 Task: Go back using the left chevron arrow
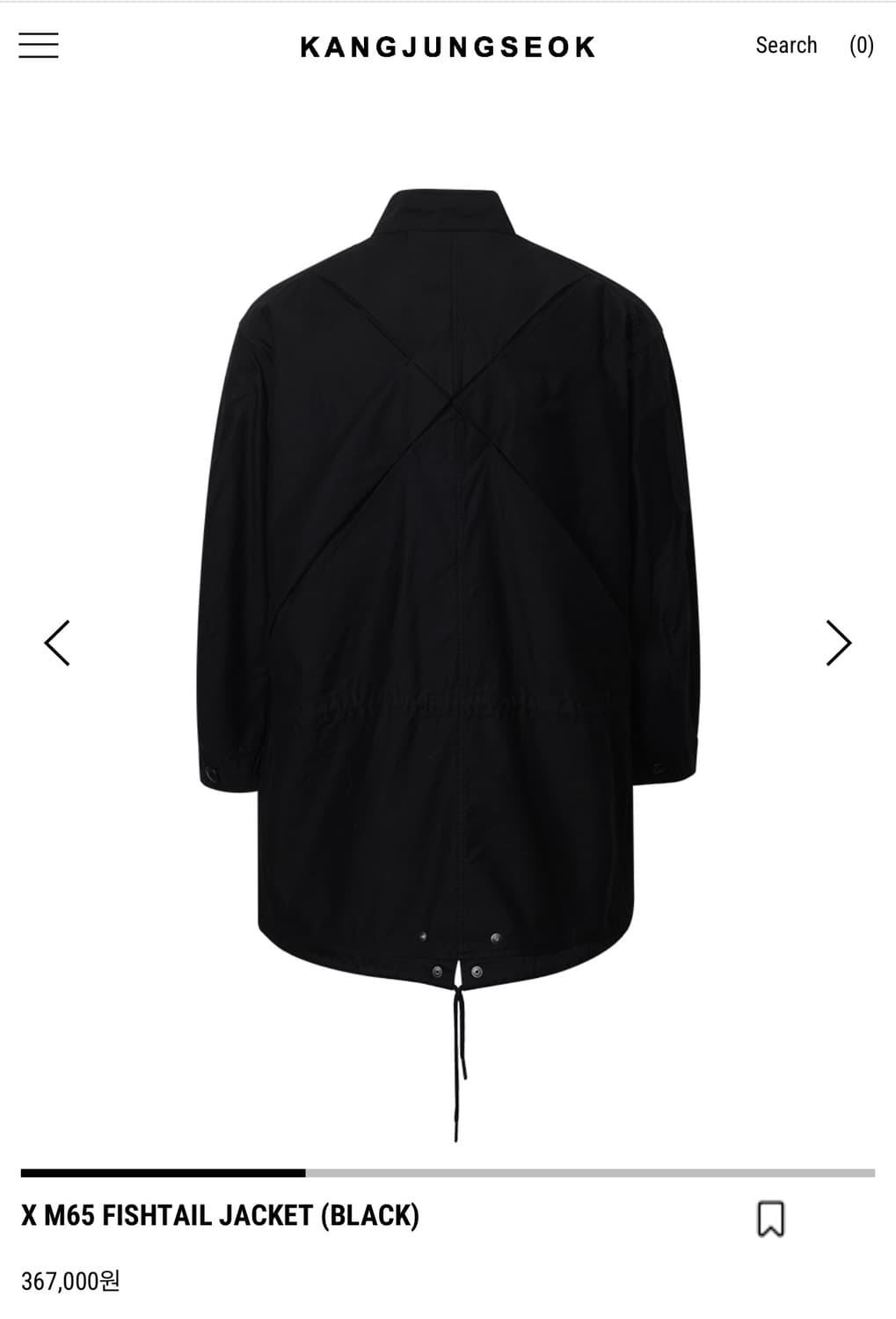click(x=55, y=642)
